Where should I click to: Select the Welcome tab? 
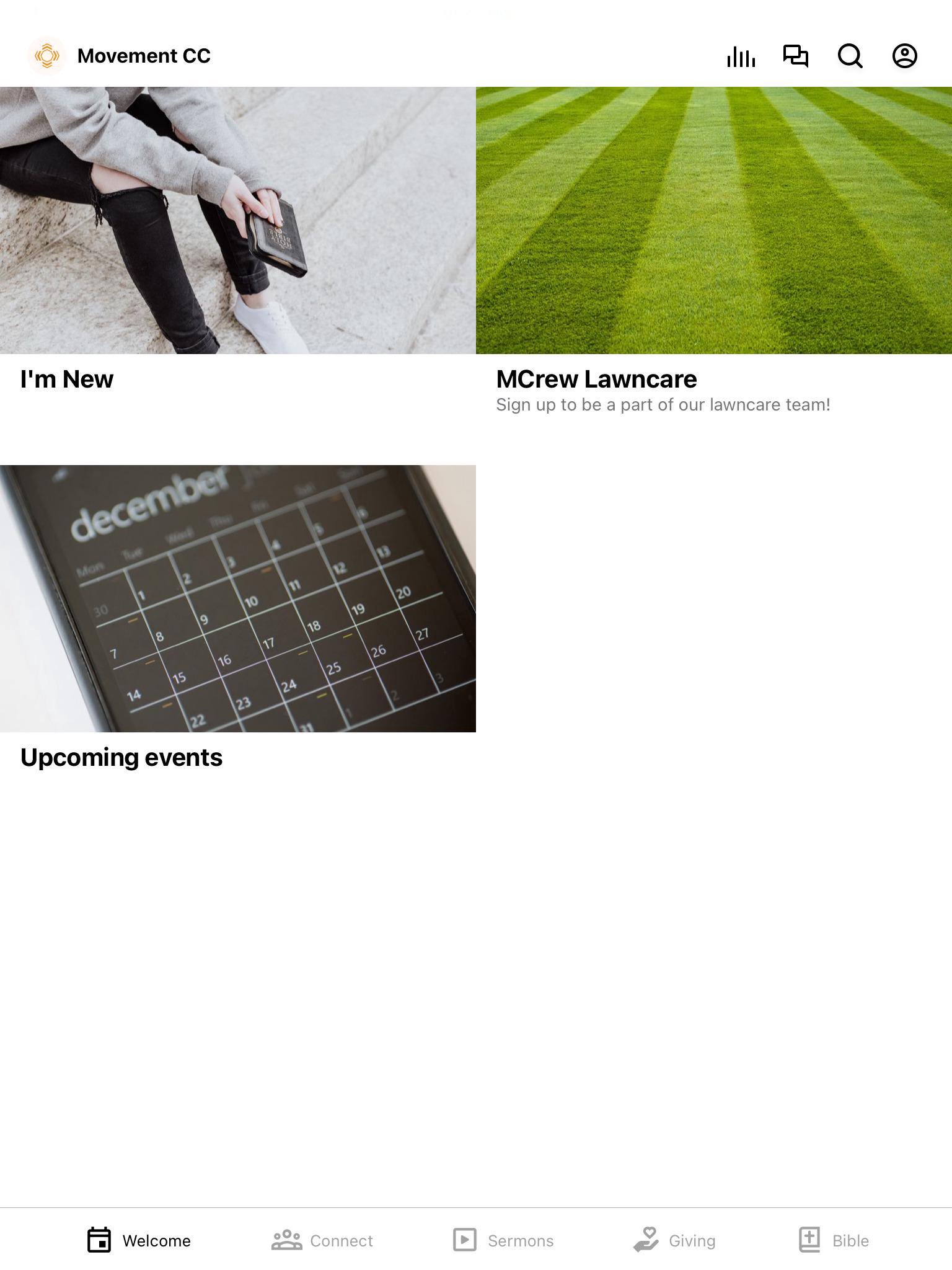tap(139, 1240)
